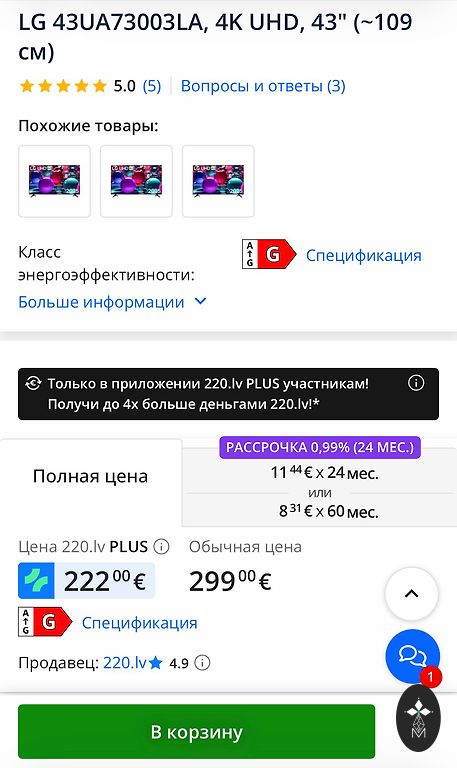Add the TV to cart via В корзину
Viewport: 457px width, 768px height.
196,732
